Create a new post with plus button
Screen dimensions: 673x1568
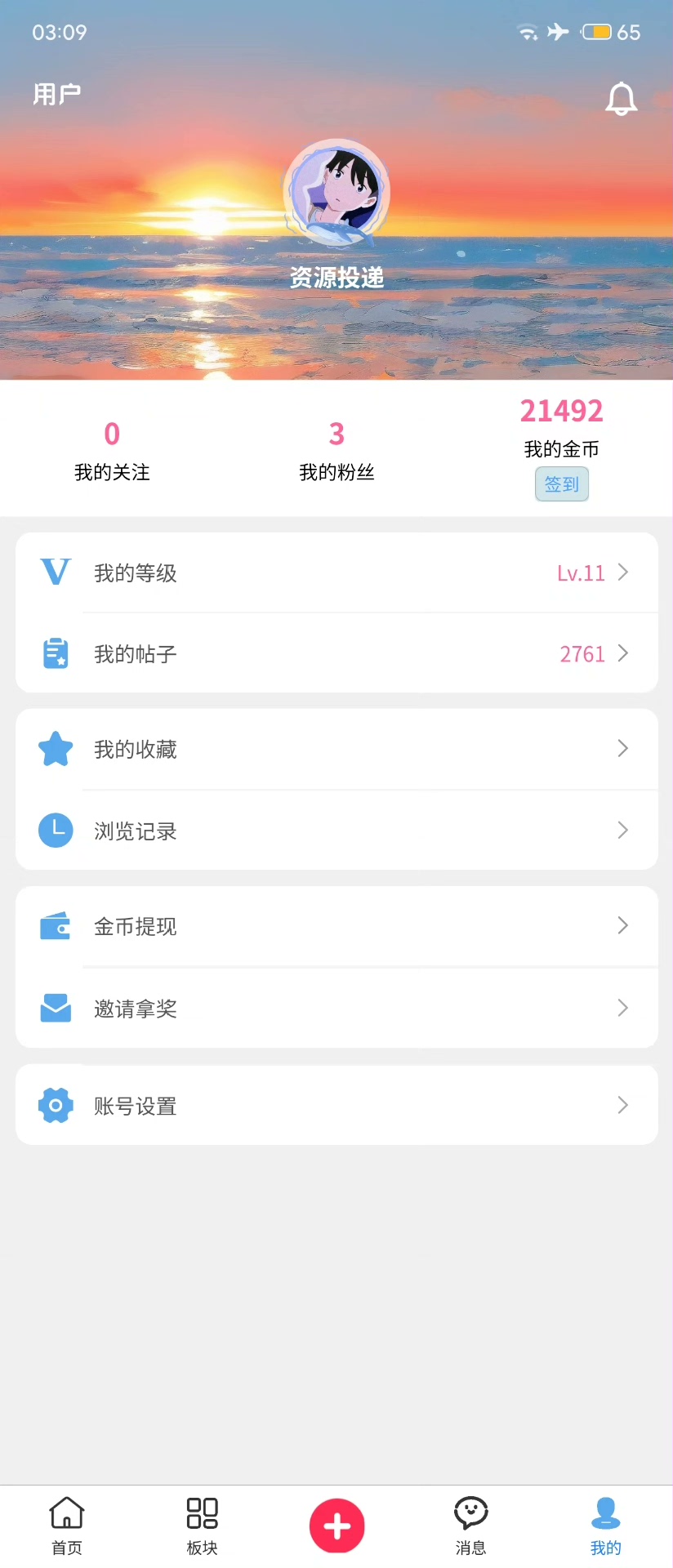tap(336, 1526)
